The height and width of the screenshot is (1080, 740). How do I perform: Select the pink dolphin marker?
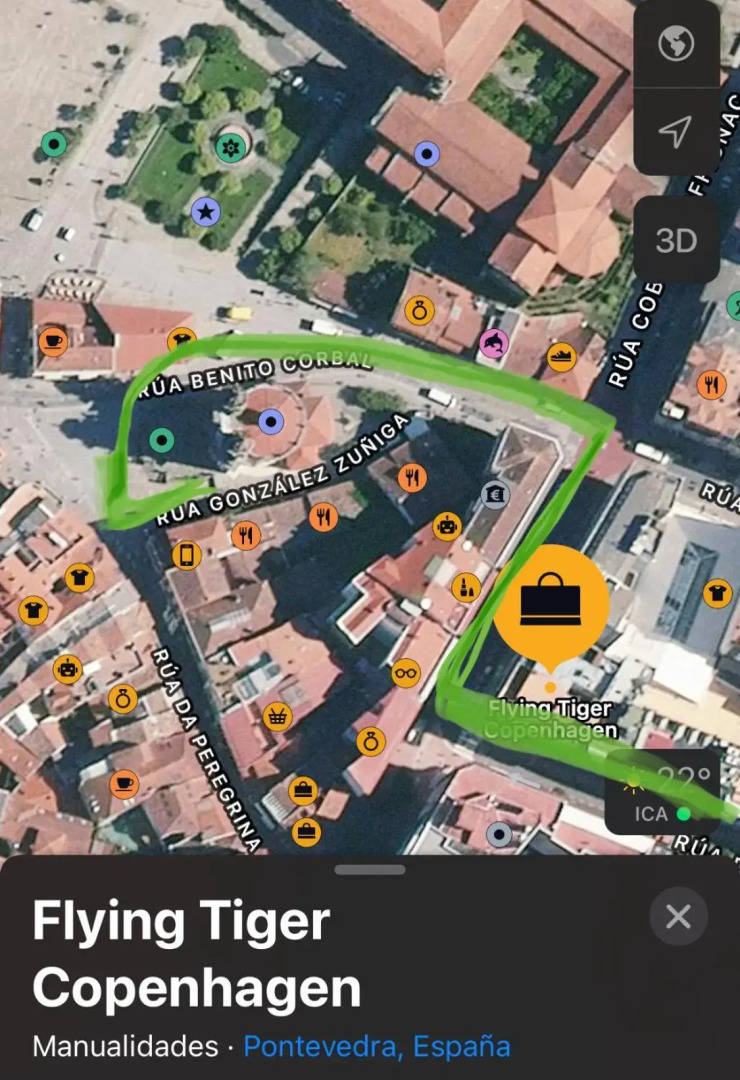[494, 344]
